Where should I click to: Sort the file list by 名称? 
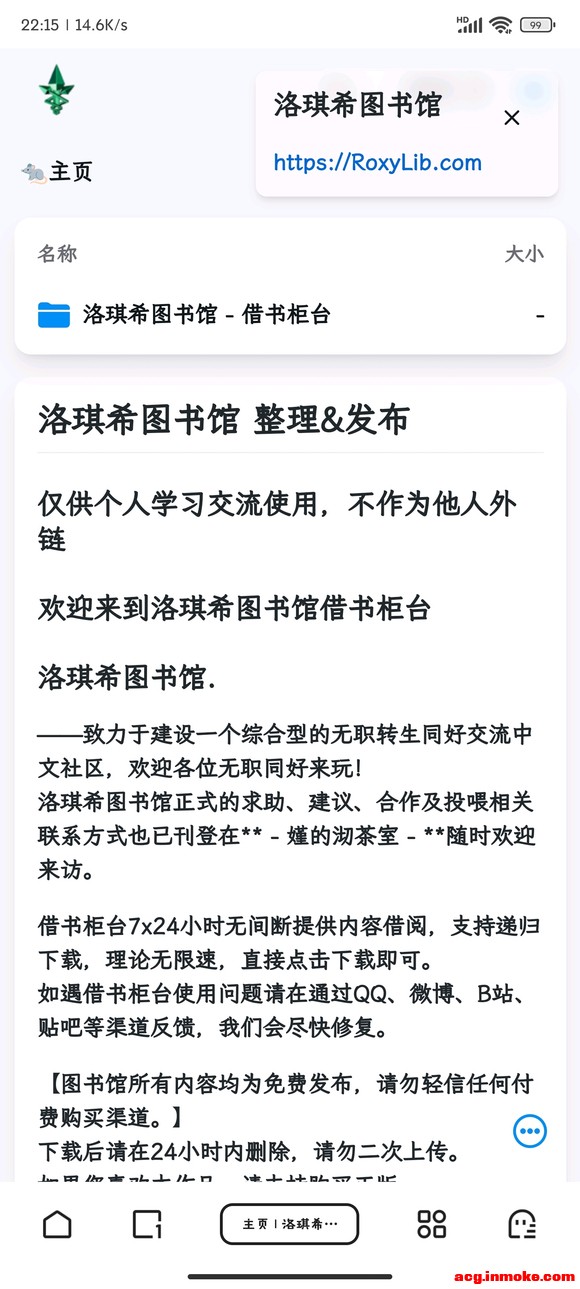pos(57,254)
